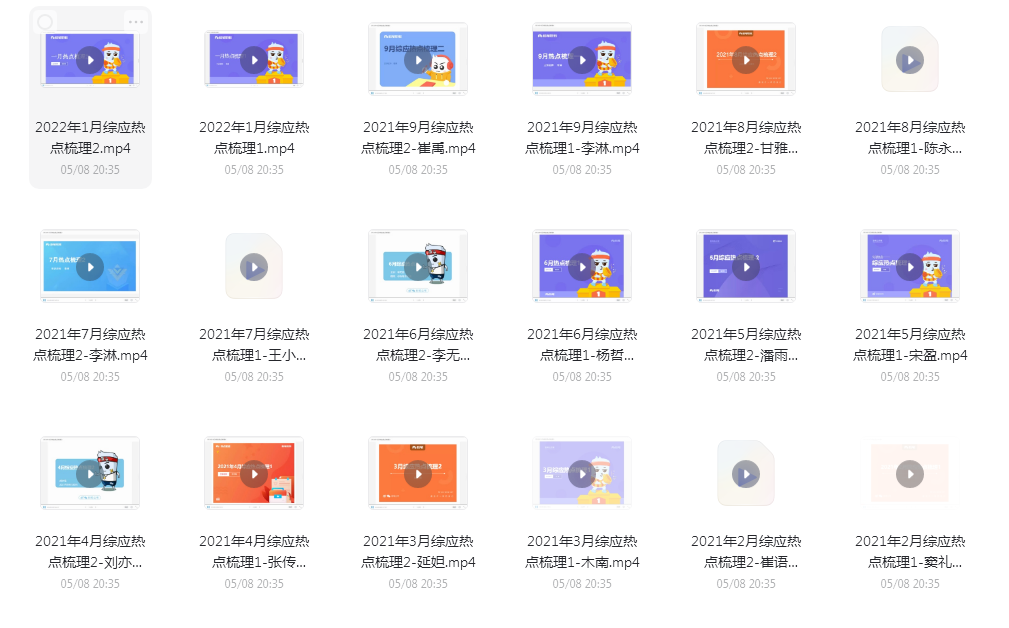Play 2021年8月综应热点梳理1-陈永 video file
Viewport: 1009px width, 628px height.
(x=910, y=60)
